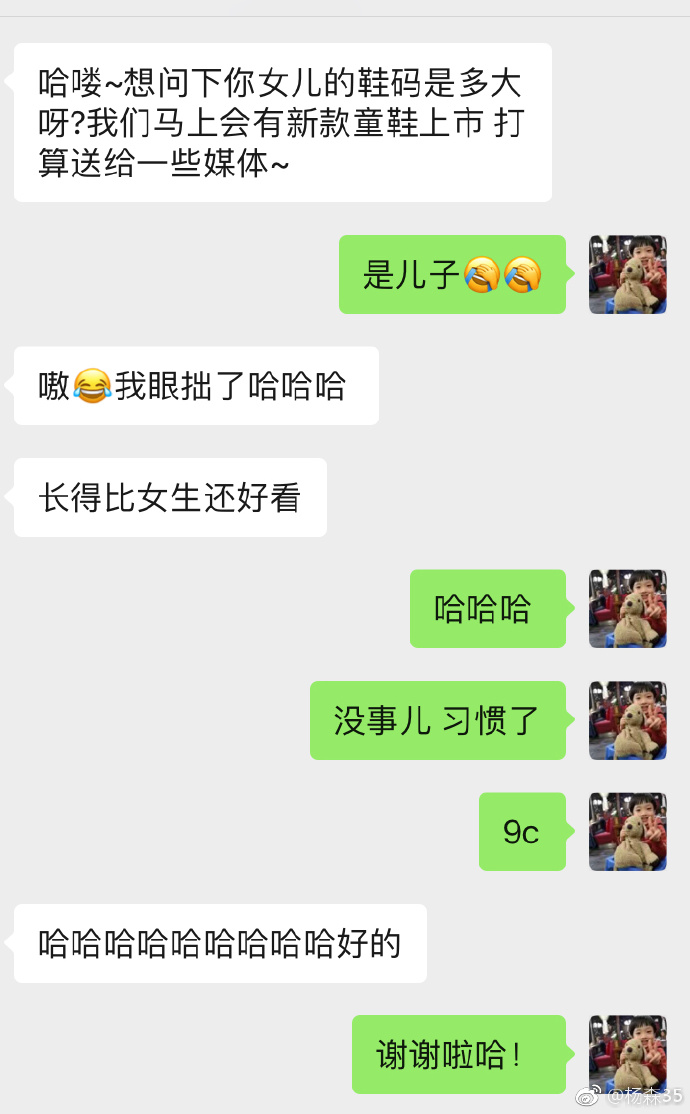View profile from avatar beside "没事儿 习惯了"
The image size is (690, 1114).
628,720
